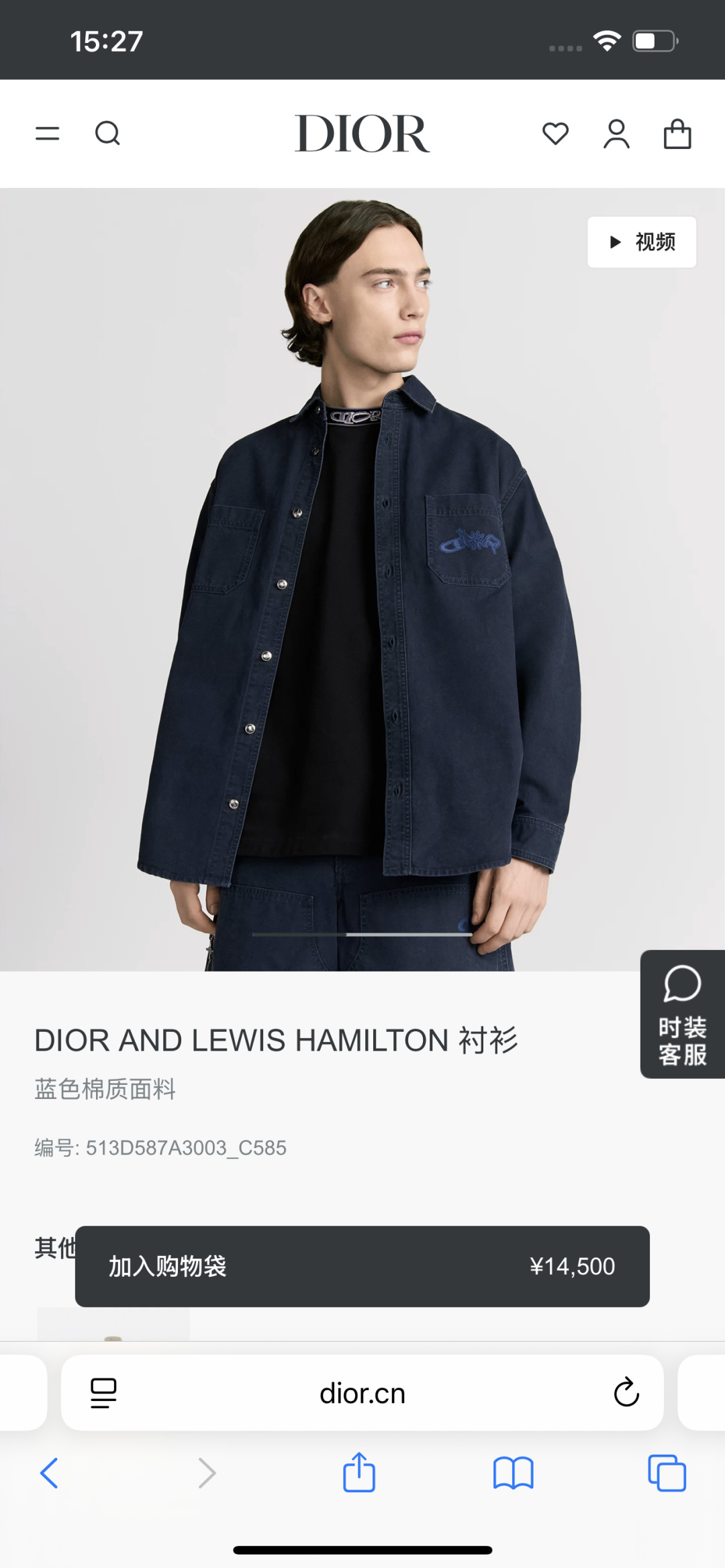
Task: Open the account profile
Action: point(616,134)
